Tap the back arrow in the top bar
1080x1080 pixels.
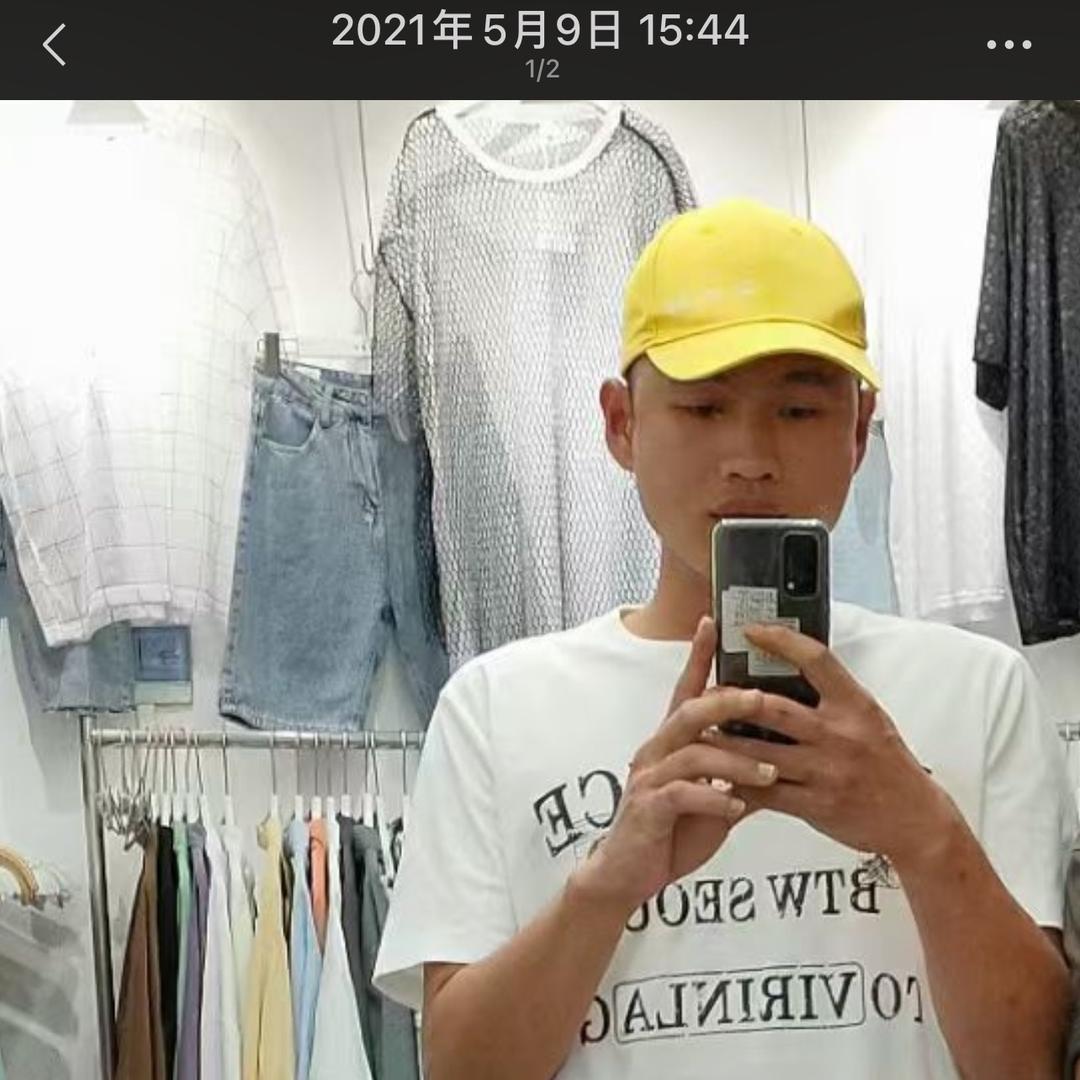coord(54,45)
